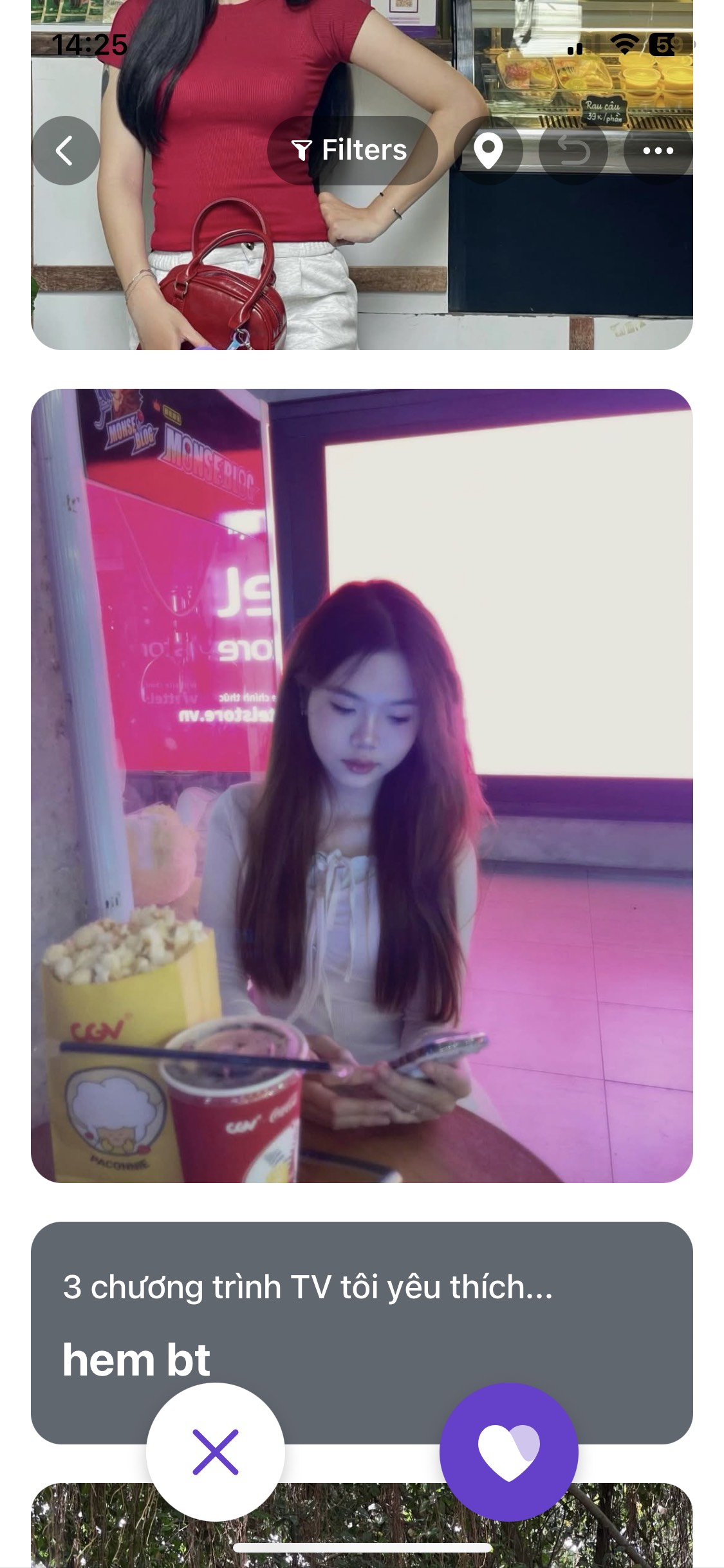Open the location pin settings

coord(488,151)
